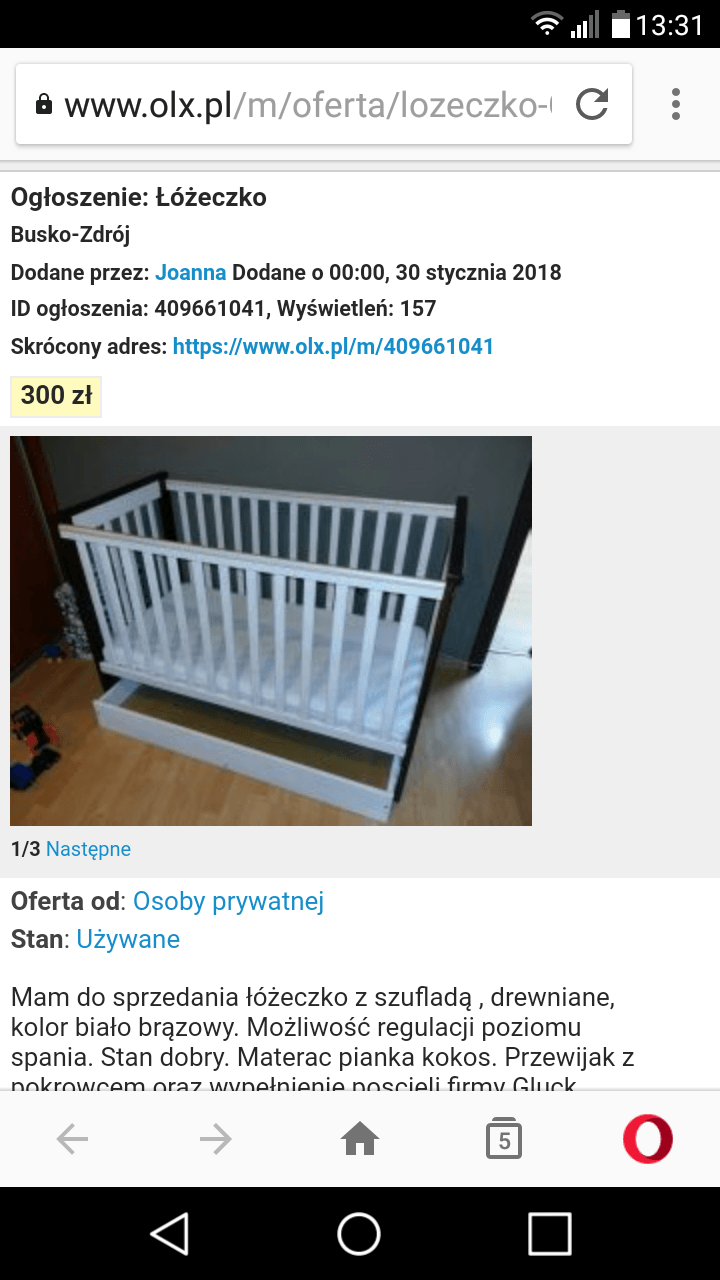Open the browser's three-dot overflow menu
This screenshot has width=720, height=1280.
click(676, 104)
